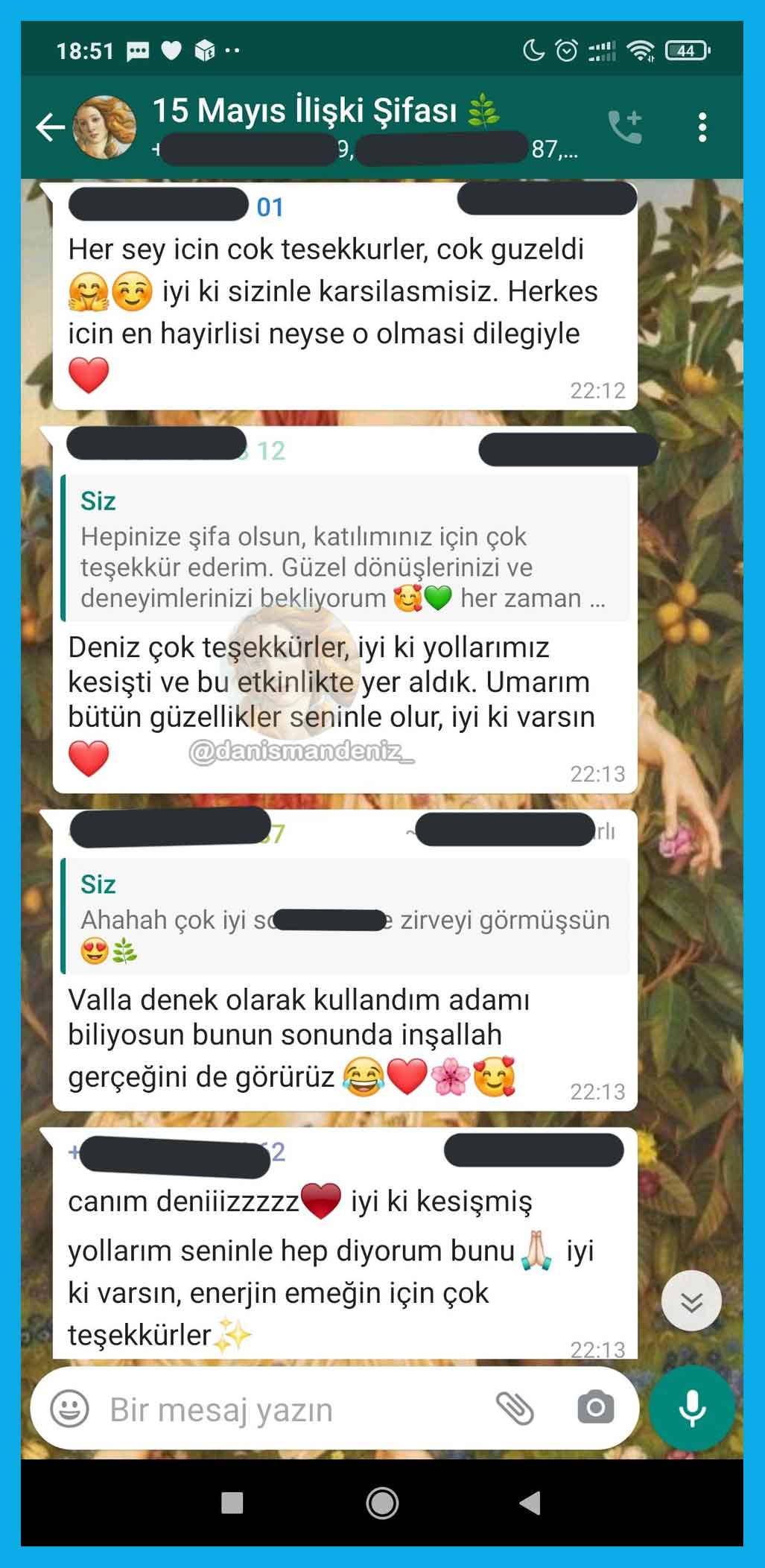765x1568 pixels.
Task: Record a voice message
Action: tap(691, 1408)
